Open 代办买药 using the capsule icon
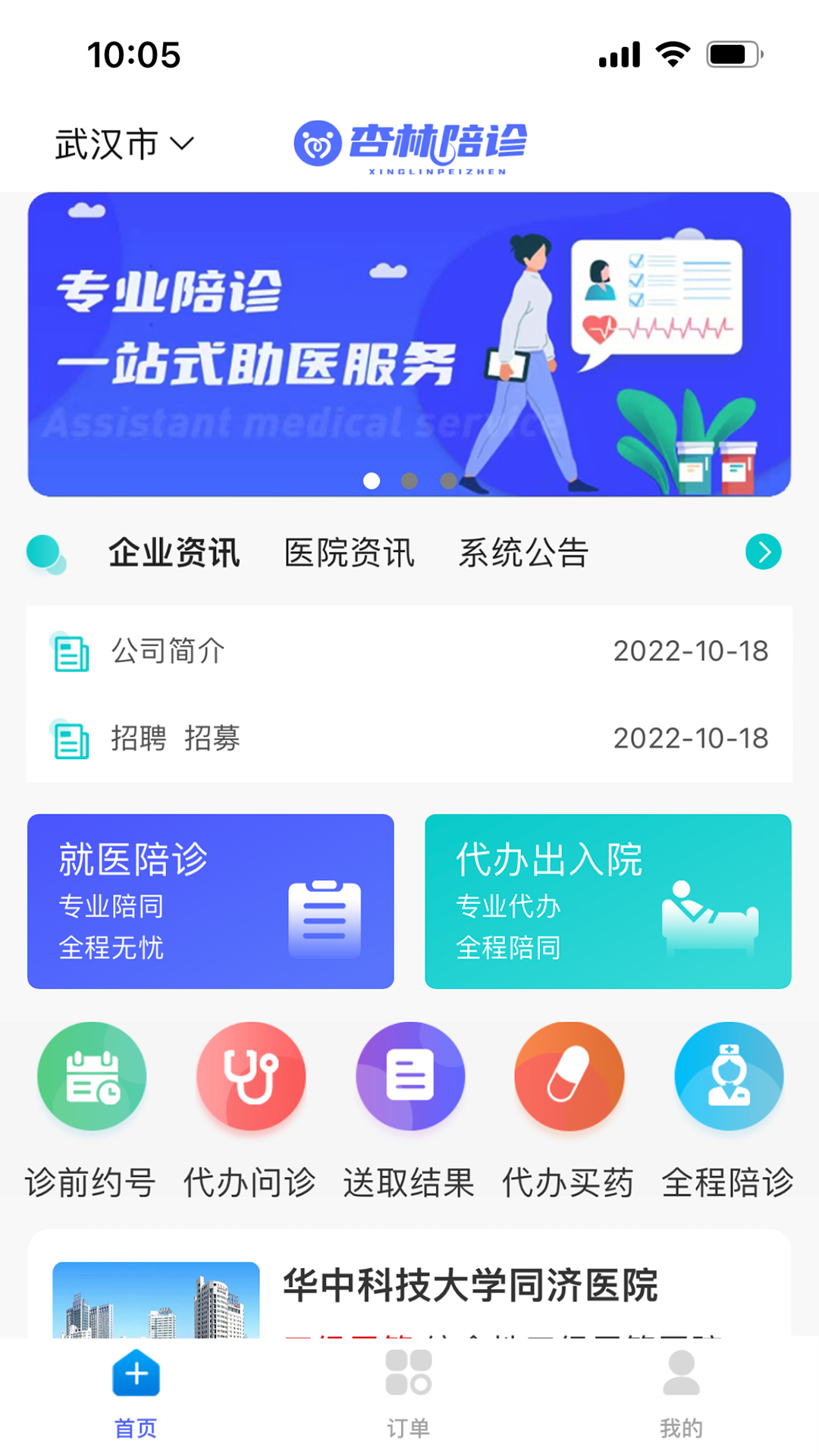 pos(570,1076)
